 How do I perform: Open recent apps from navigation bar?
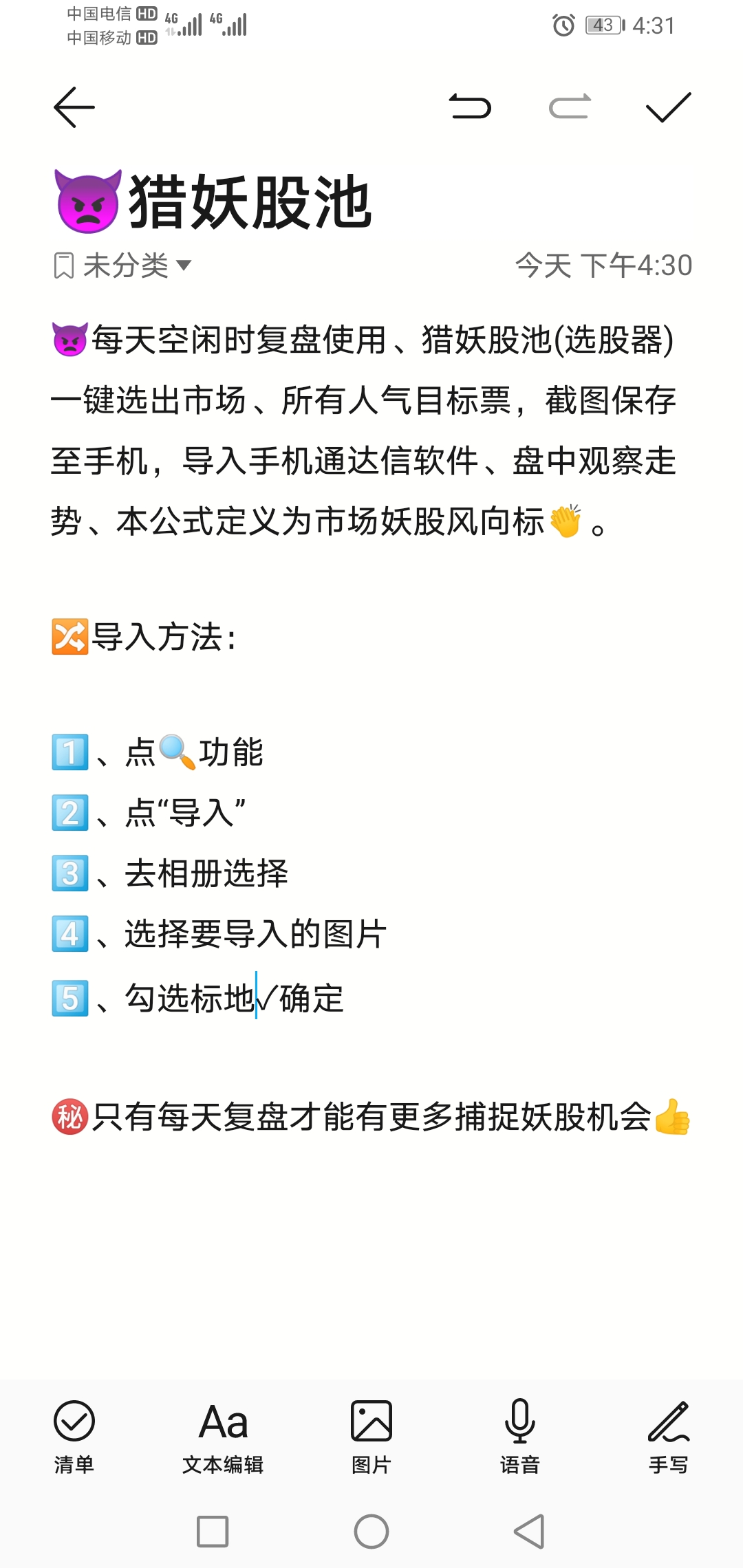pos(213,1532)
